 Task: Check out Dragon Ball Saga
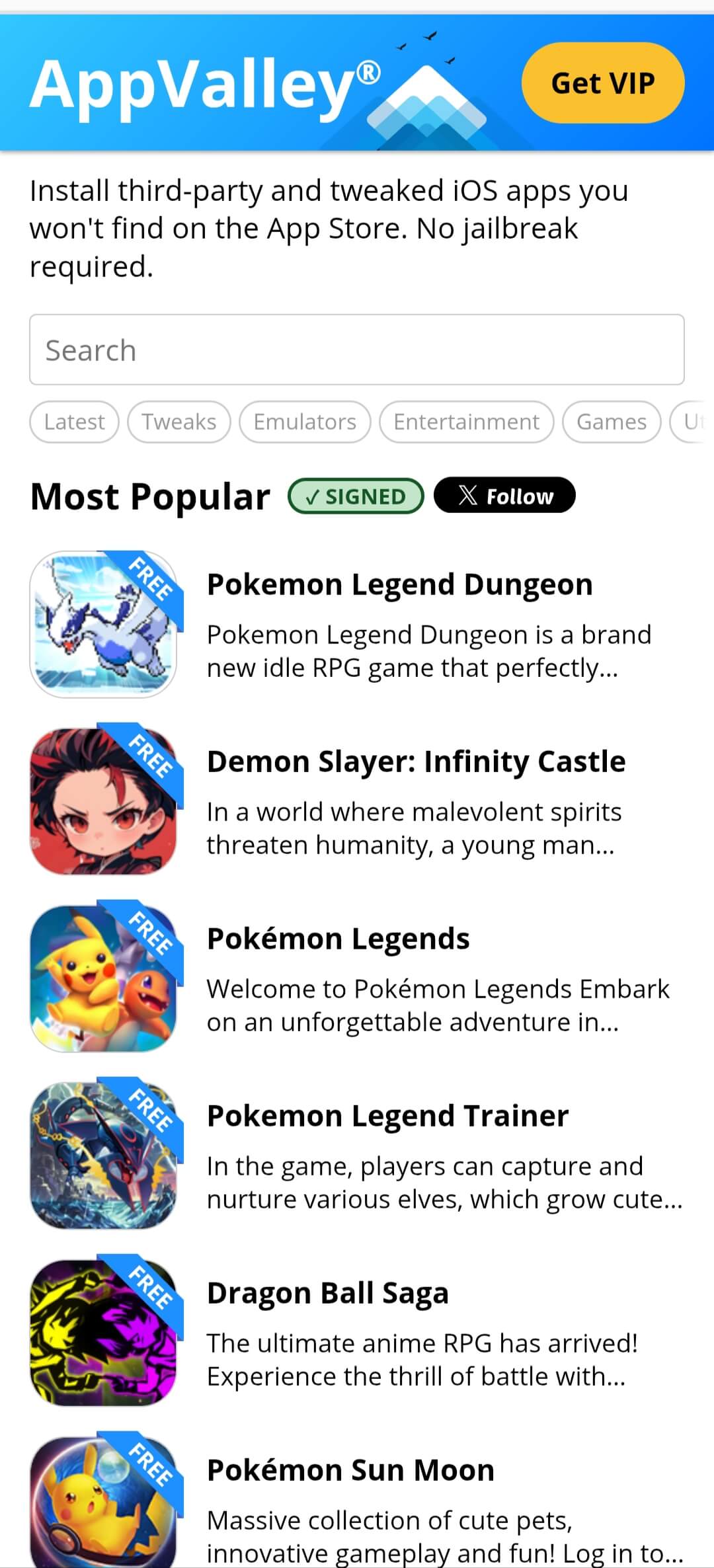327,1294
